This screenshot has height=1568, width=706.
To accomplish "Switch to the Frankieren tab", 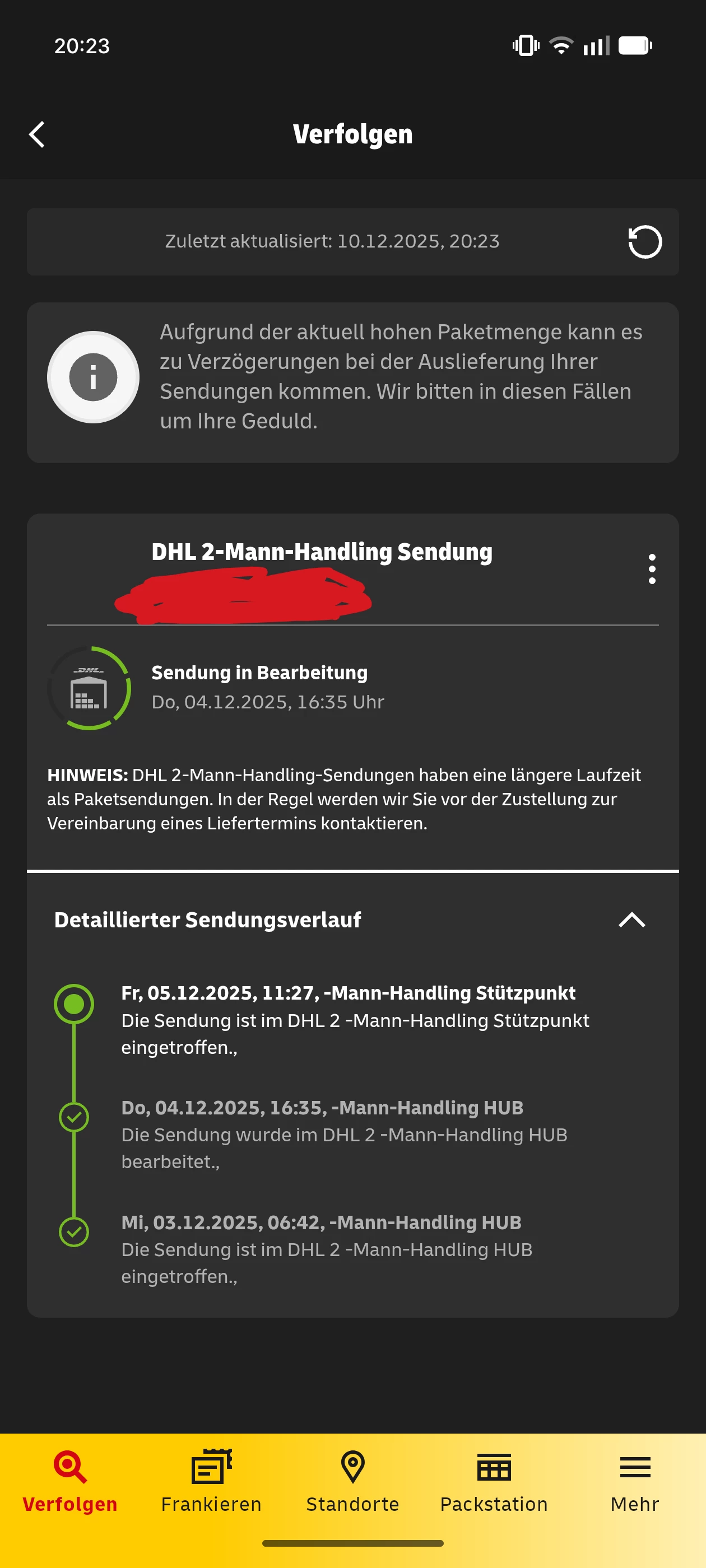I will pyautogui.click(x=211, y=1482).
